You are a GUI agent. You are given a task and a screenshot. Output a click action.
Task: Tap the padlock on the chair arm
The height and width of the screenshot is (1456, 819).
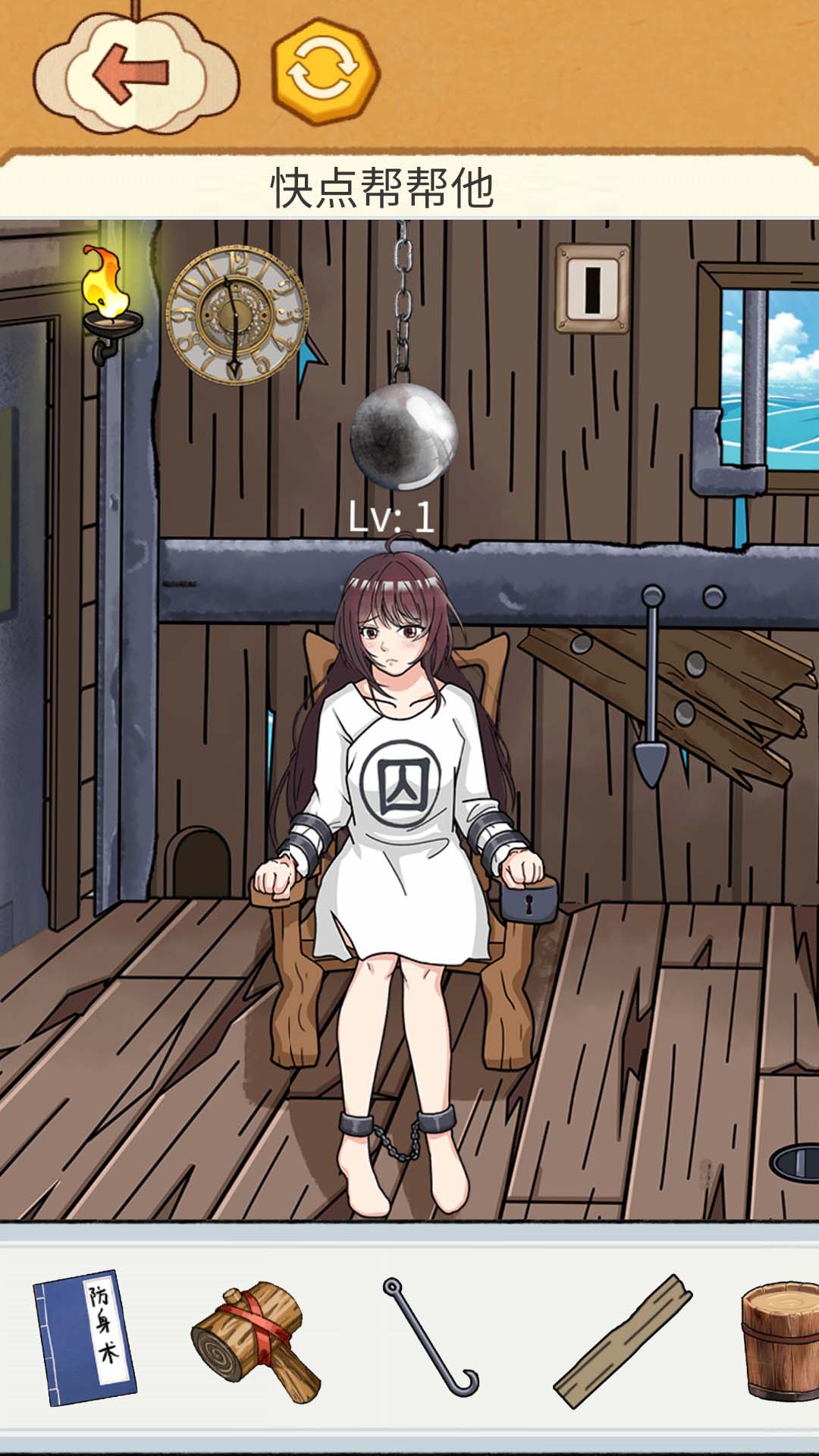(528, 901)
